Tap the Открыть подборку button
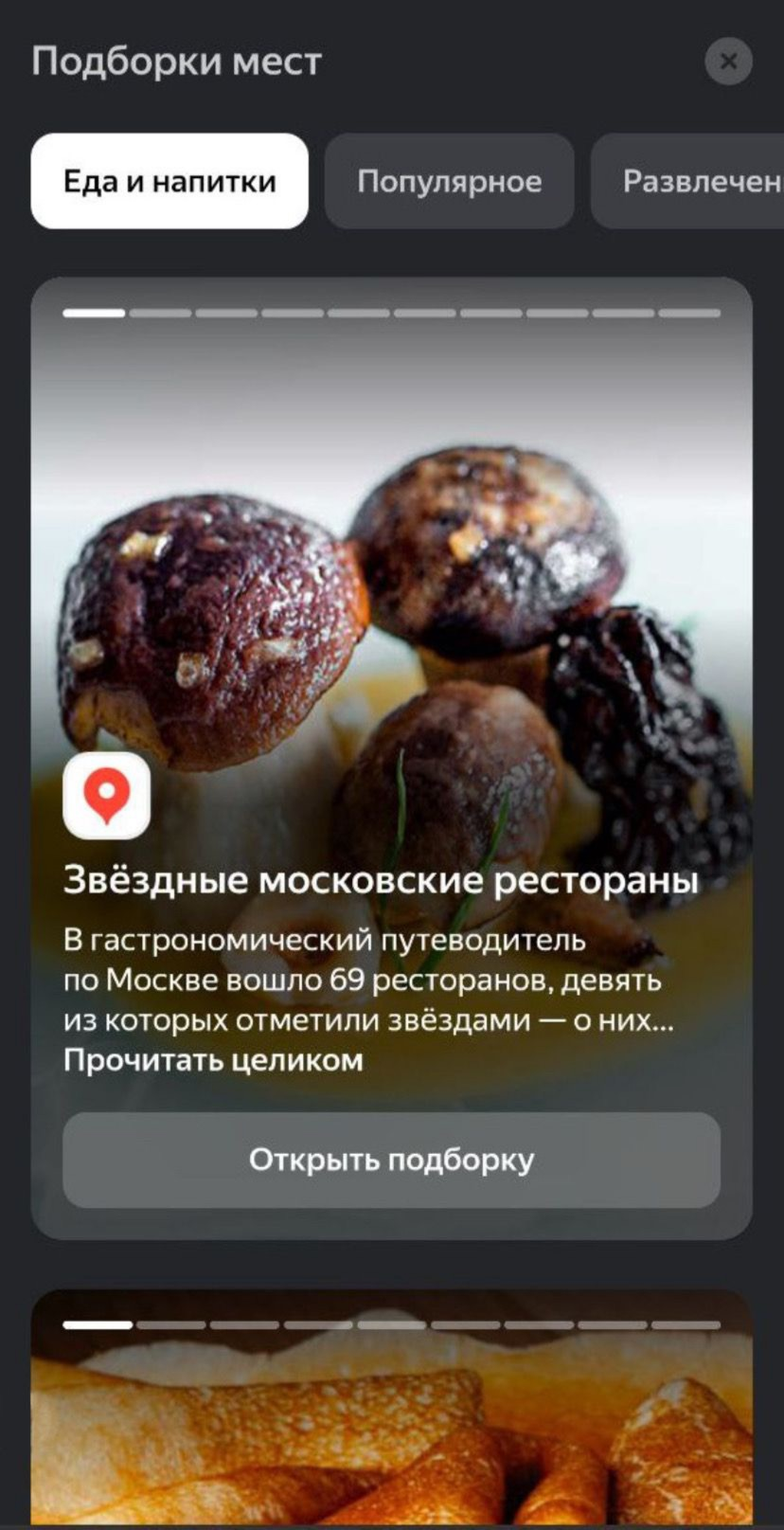Screen dimensions: 784x1530 [x=391, y=1160]
